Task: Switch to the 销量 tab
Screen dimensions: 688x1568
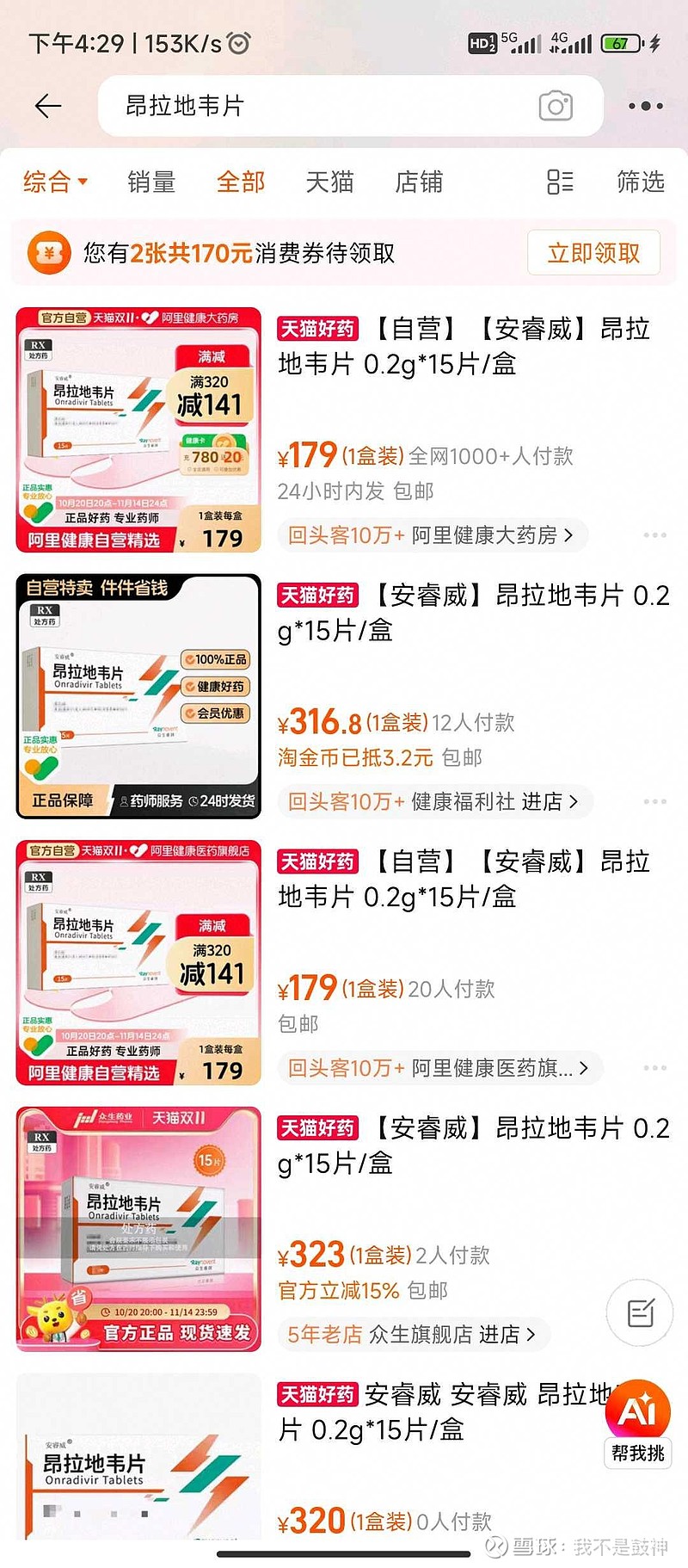Action: click(152, 182)
